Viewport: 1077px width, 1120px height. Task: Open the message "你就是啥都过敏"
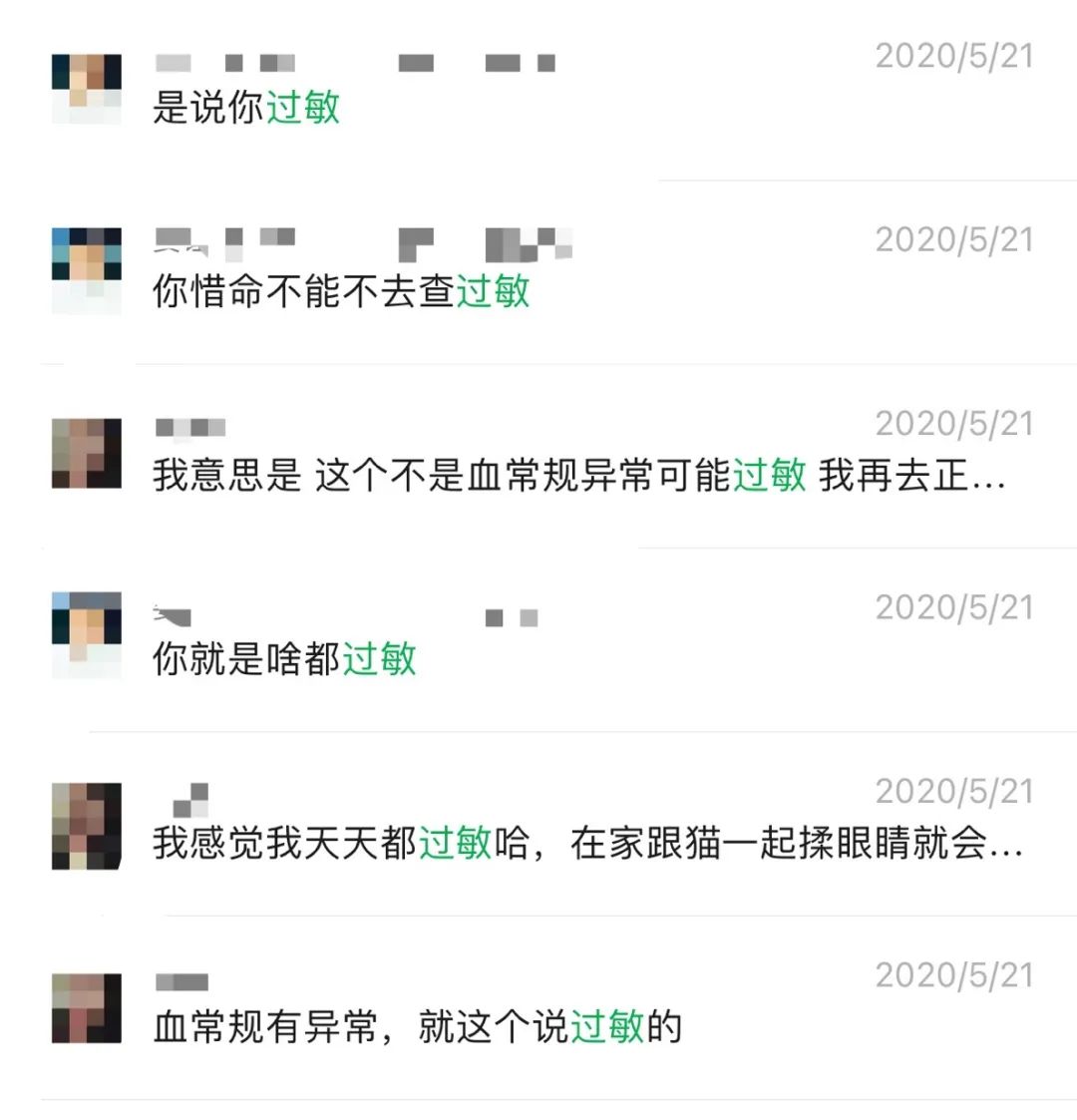(284, 659)
